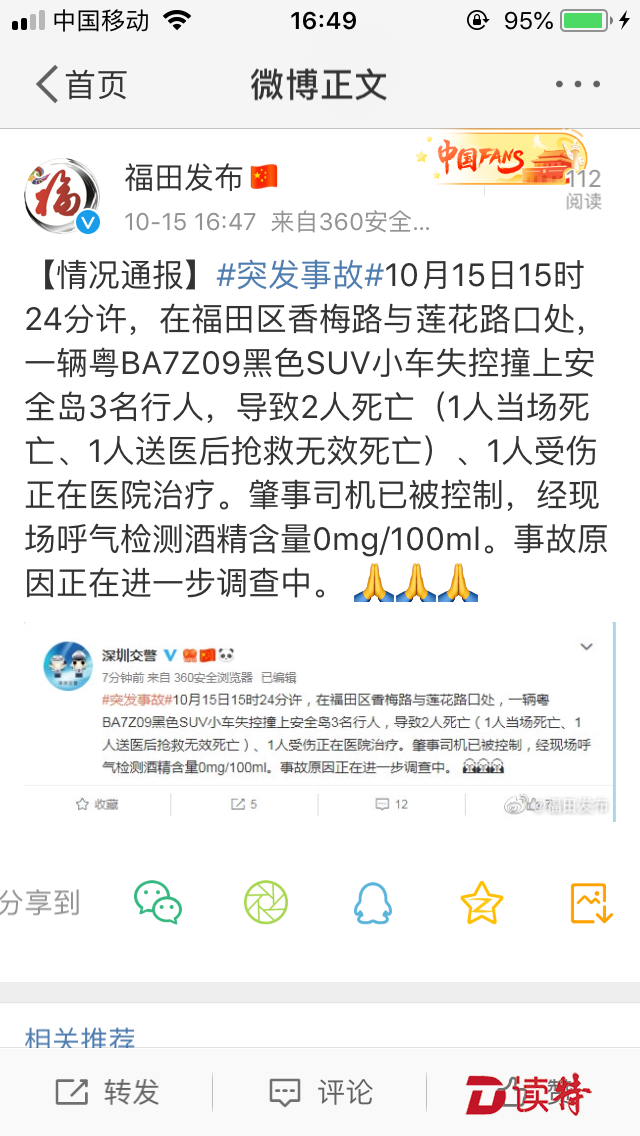Open 福田发布 profile avatar
The image size is (640, 1136).
(62, 196)
